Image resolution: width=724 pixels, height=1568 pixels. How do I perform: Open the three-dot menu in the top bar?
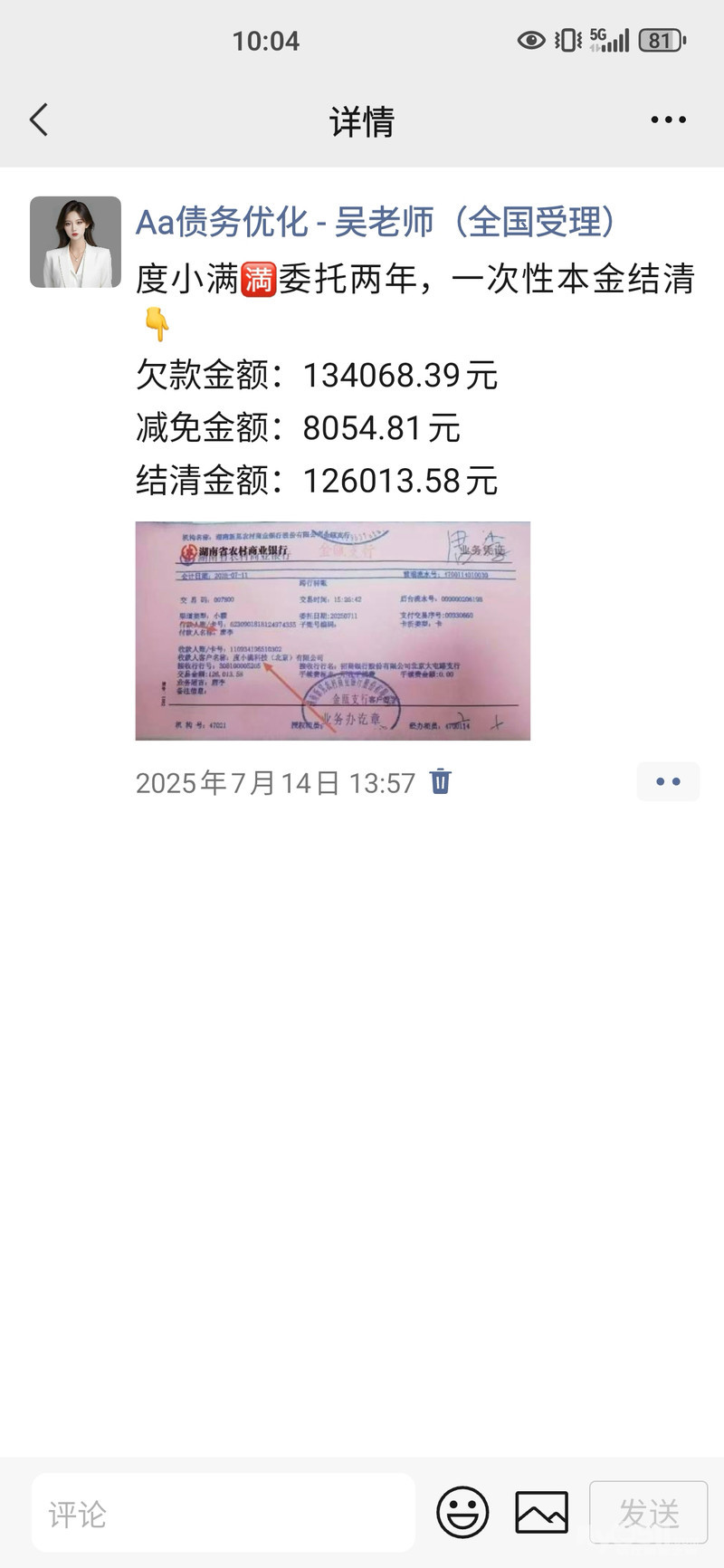click(668, 120)
